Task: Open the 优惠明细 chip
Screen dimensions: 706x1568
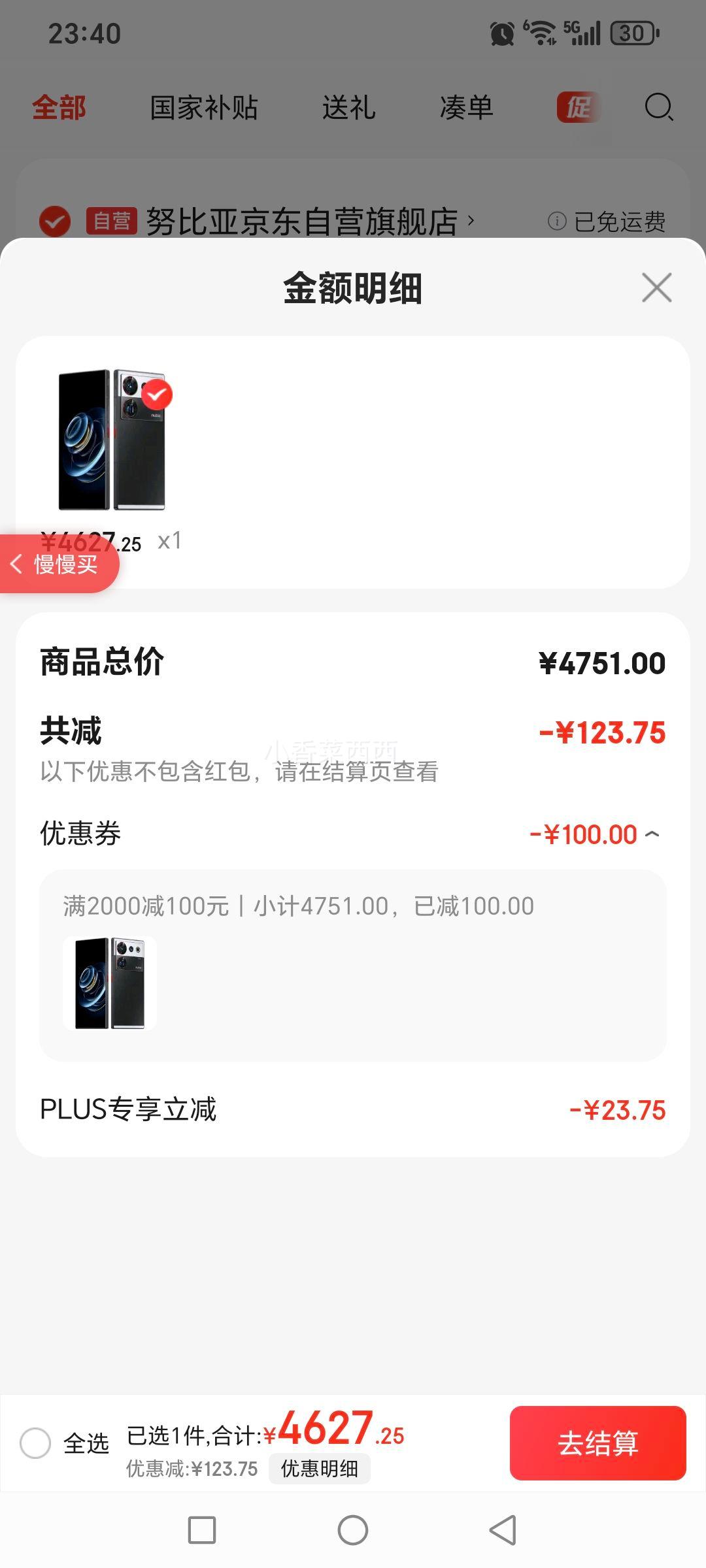Action: coord(320,1469)
